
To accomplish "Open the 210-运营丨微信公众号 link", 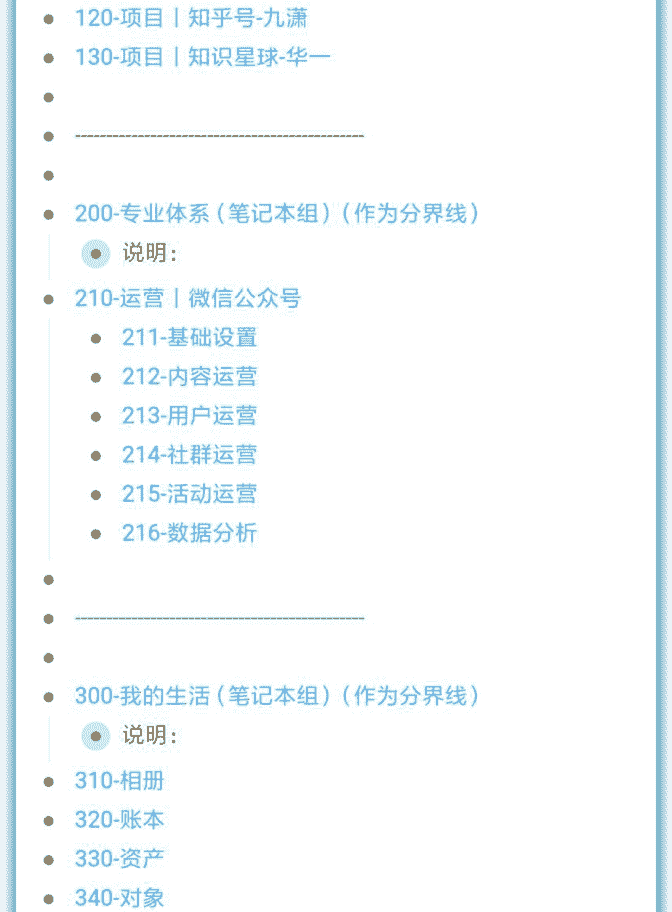I will [188, 298].
